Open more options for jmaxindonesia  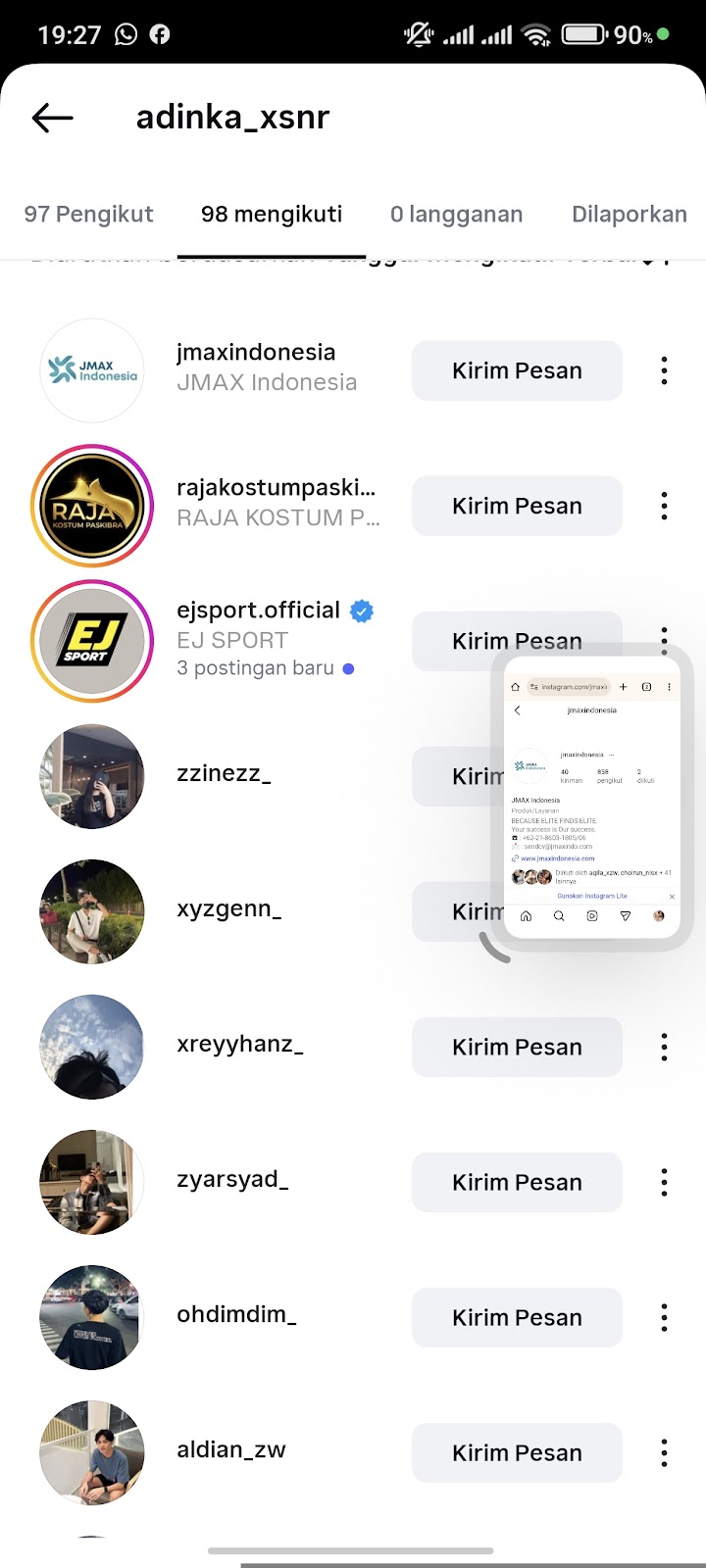pyautogui.click(x=664, y=370)
